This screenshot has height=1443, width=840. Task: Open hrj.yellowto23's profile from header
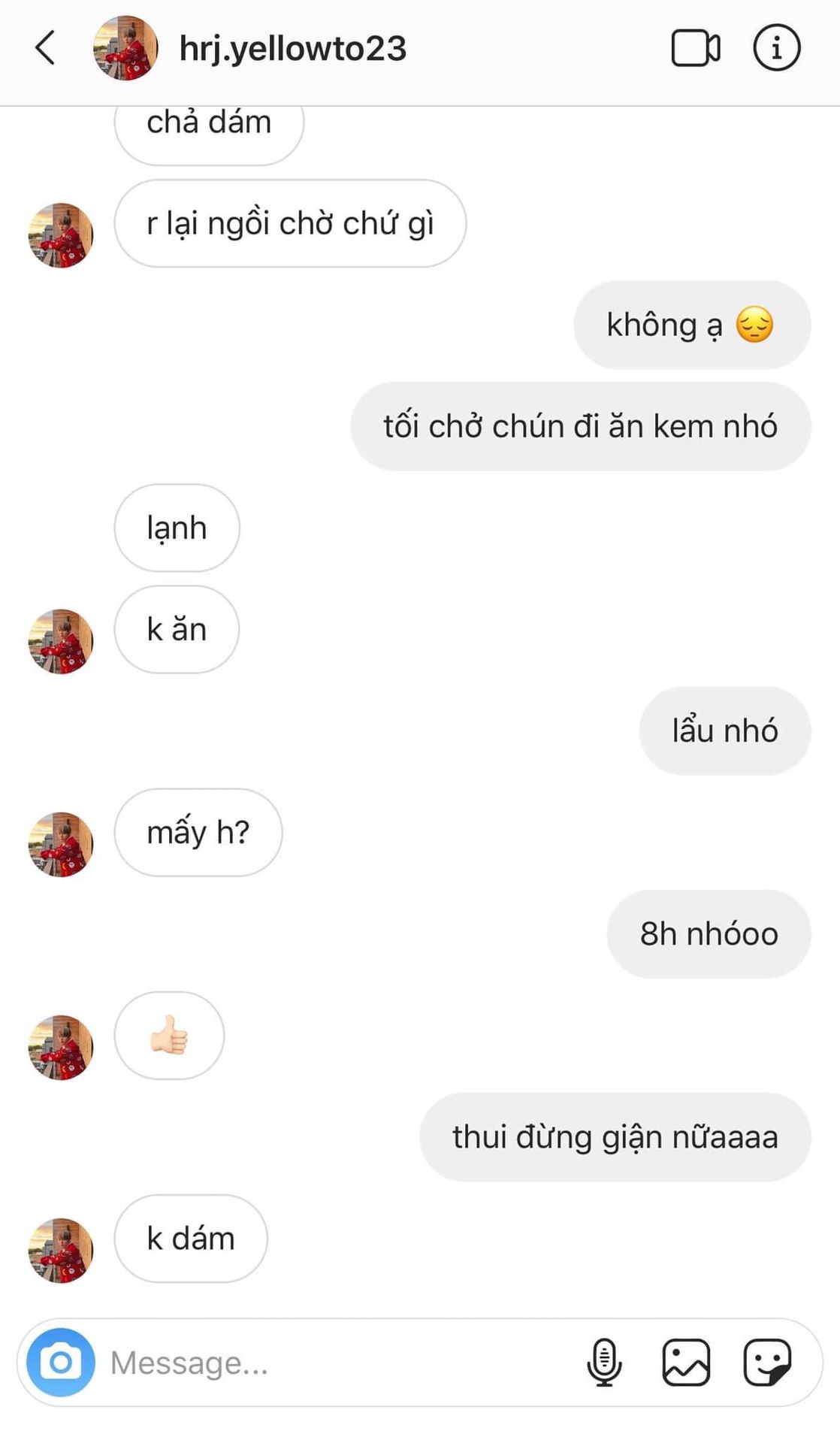tap(292, 49)
